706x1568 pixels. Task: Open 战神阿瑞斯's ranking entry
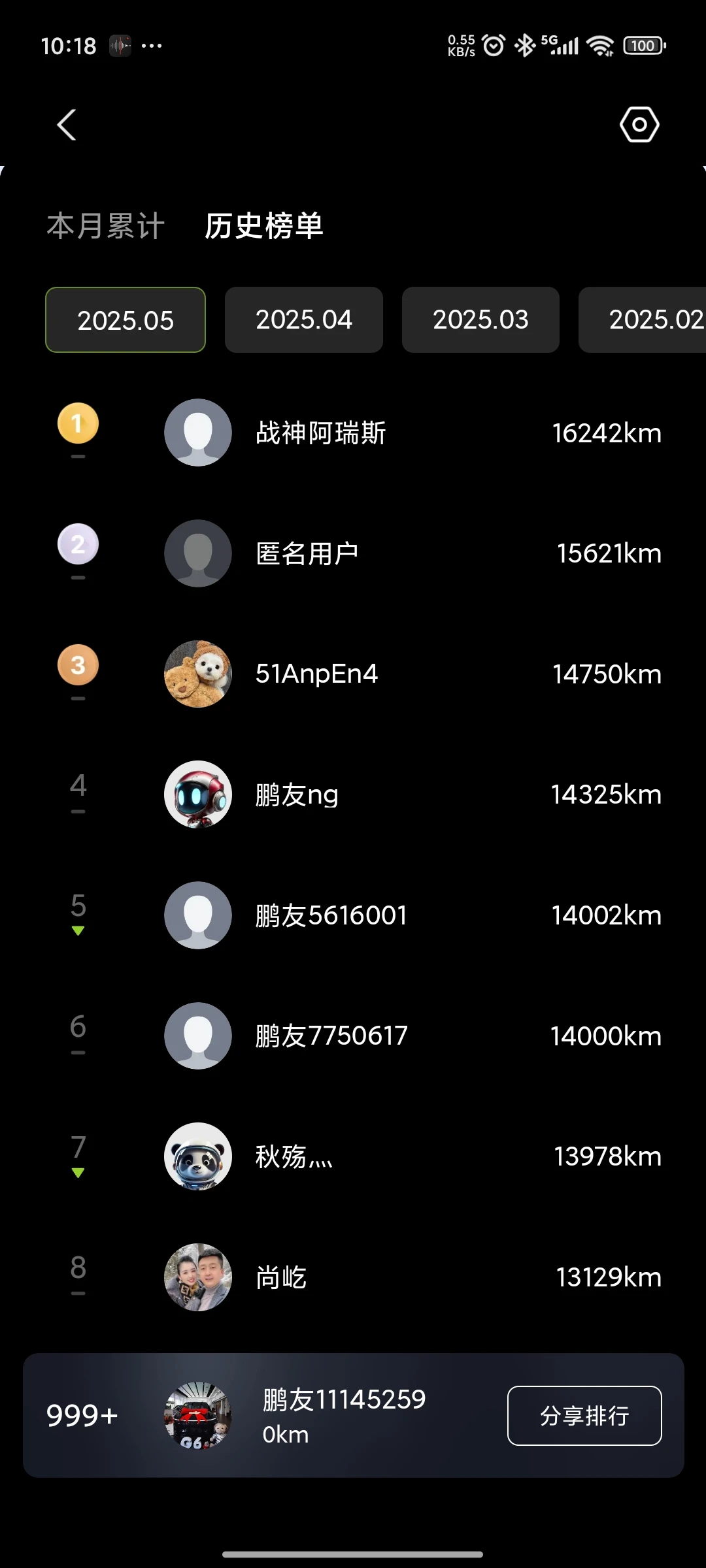coord(353,433)
